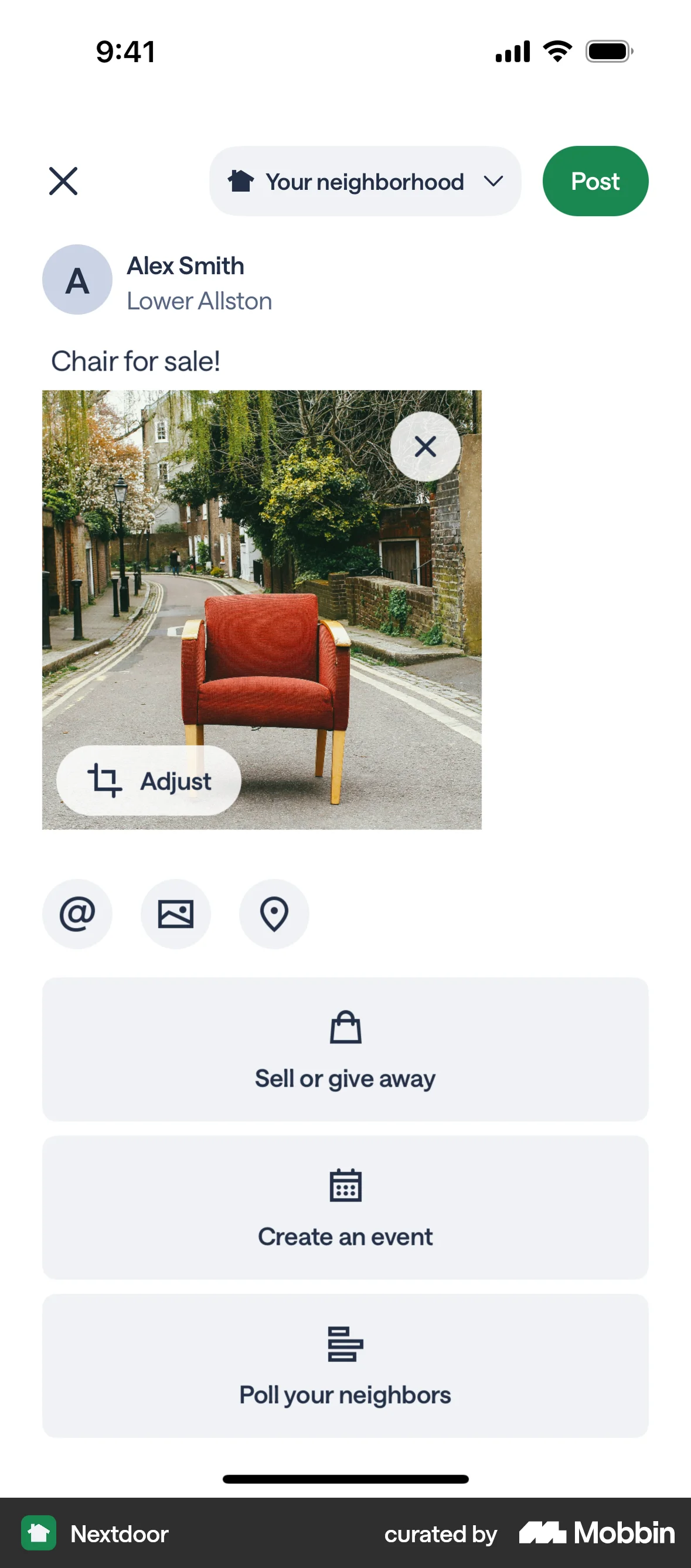Tap the @ mention icon
This screenshot has height=1568, width=691.
tap(77, 913)
